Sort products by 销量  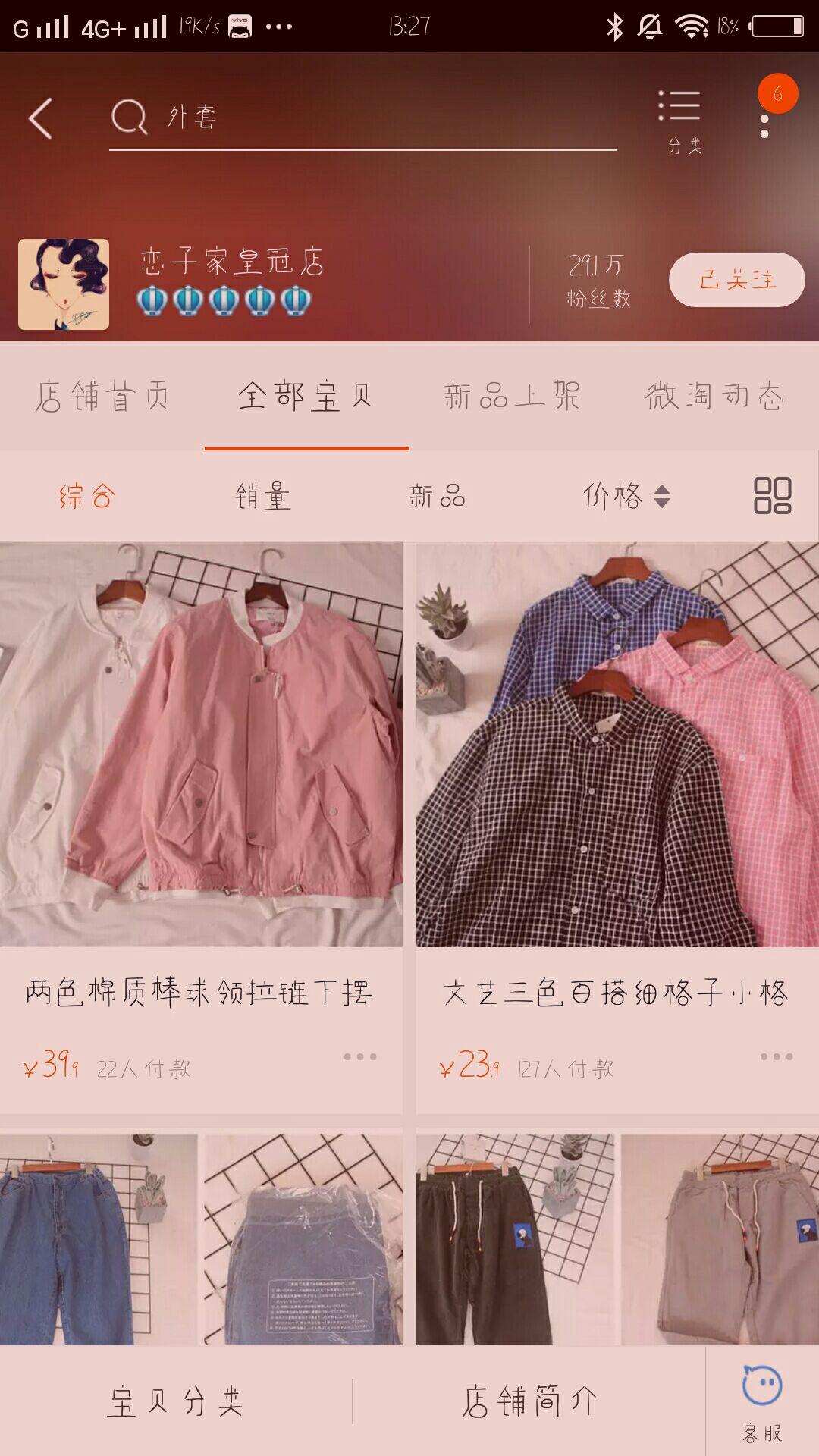(264, 497)
